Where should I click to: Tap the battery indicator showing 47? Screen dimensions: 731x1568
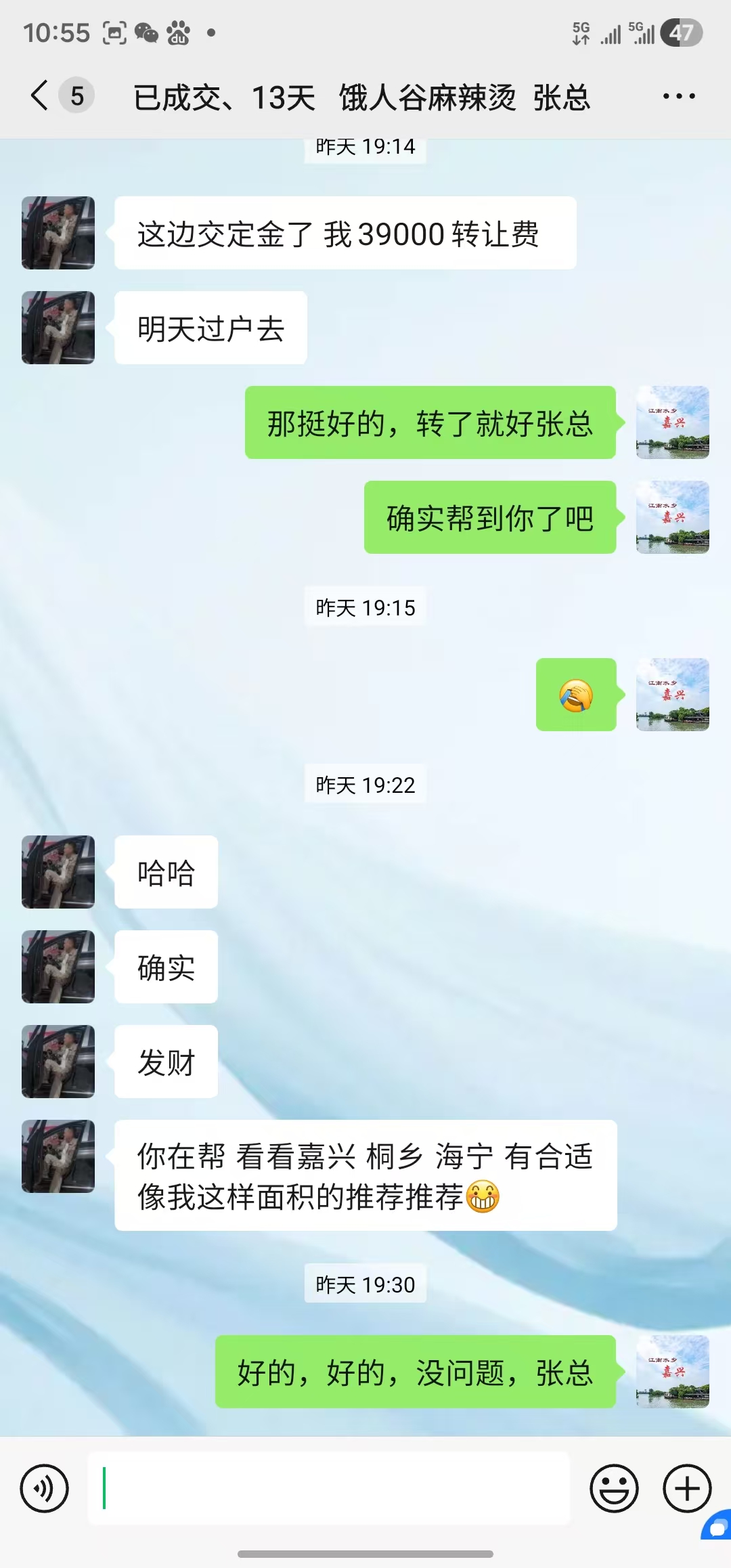click(x=681, y=31)
